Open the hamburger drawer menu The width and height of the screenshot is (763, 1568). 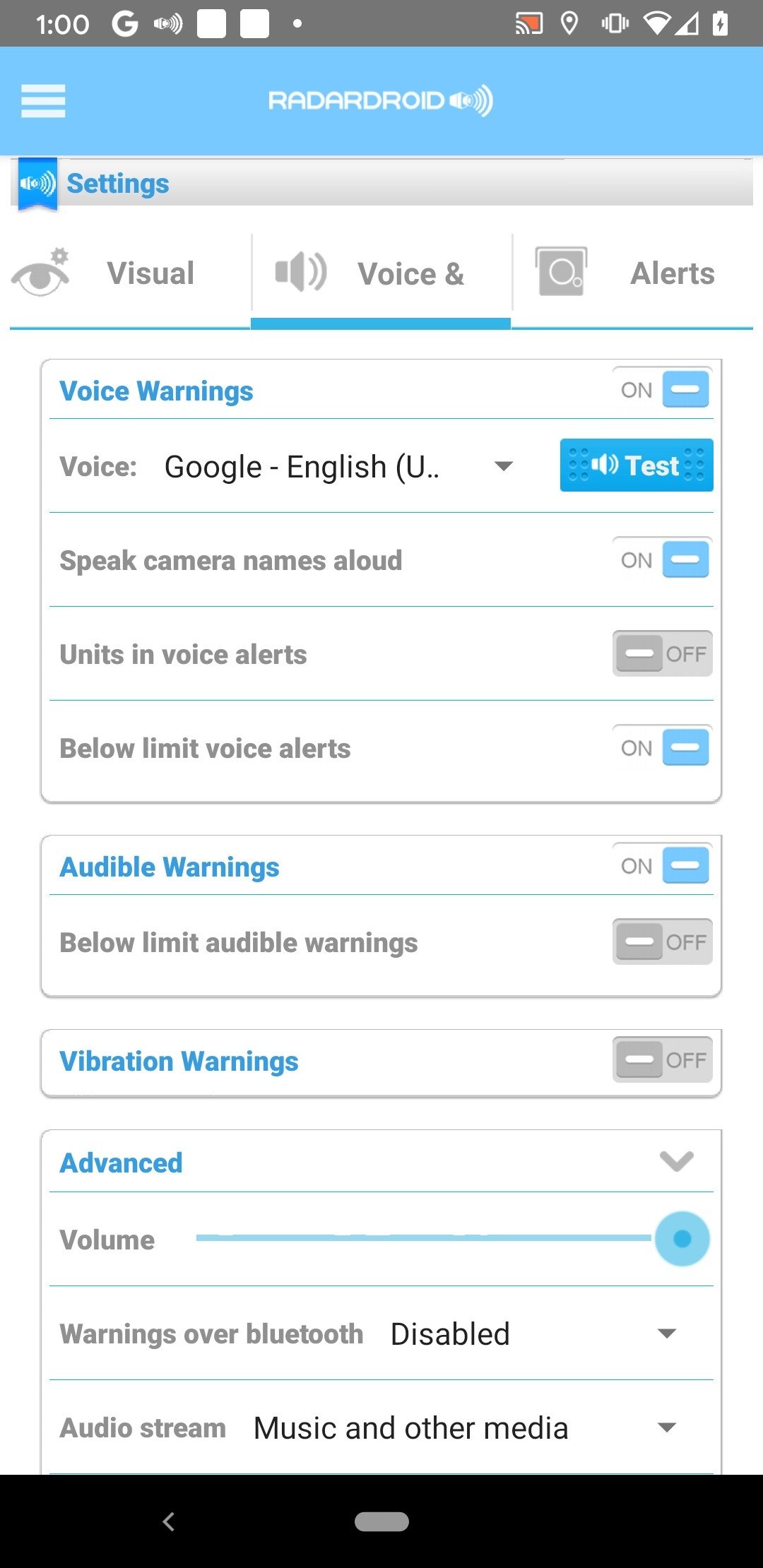(43, 101)
